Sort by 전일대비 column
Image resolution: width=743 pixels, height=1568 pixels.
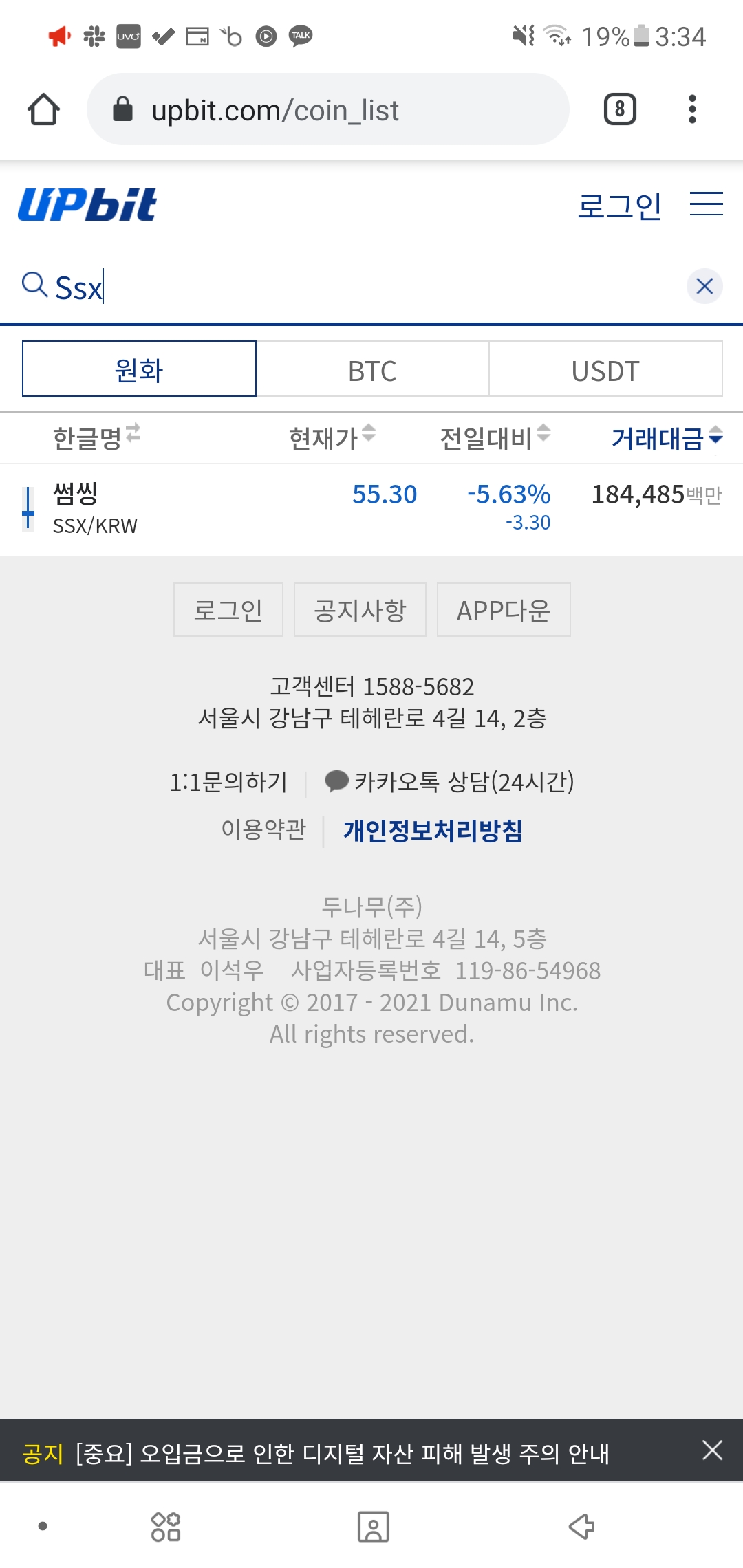tap(495, 437)
